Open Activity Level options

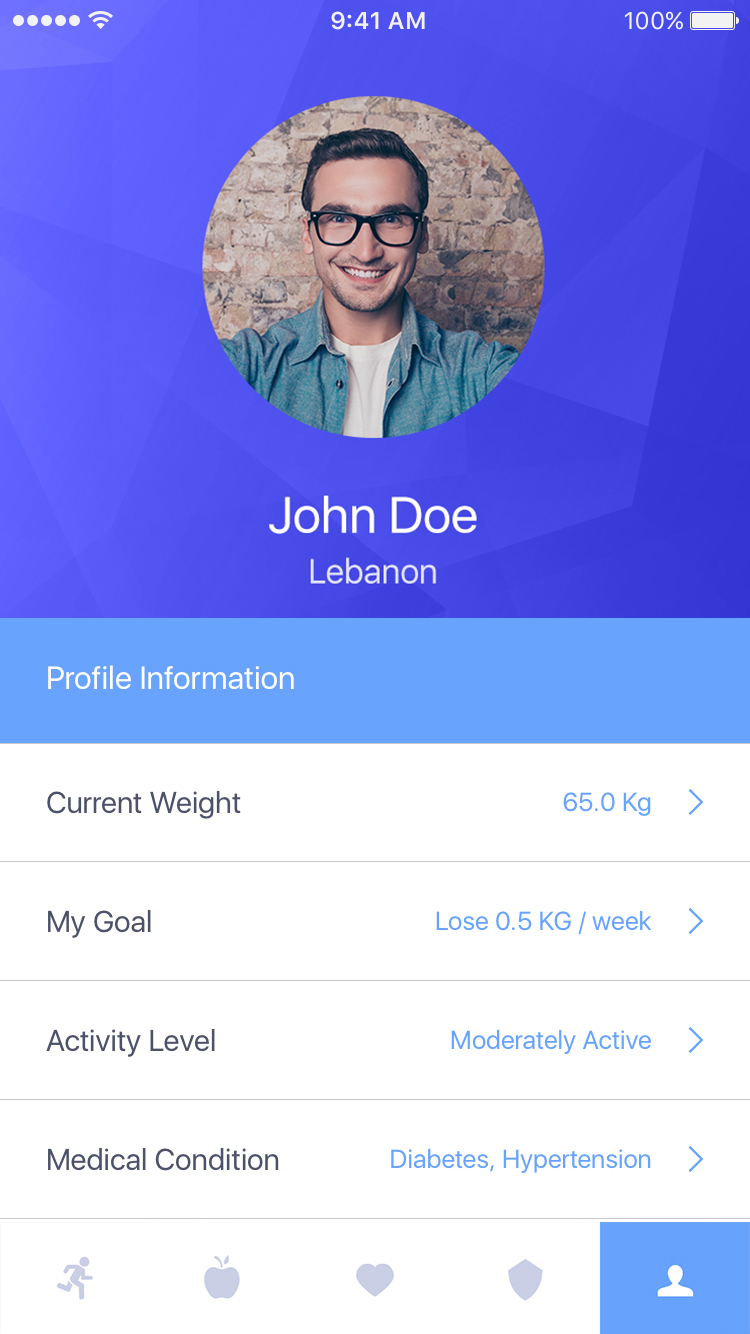coord(375,1040)
